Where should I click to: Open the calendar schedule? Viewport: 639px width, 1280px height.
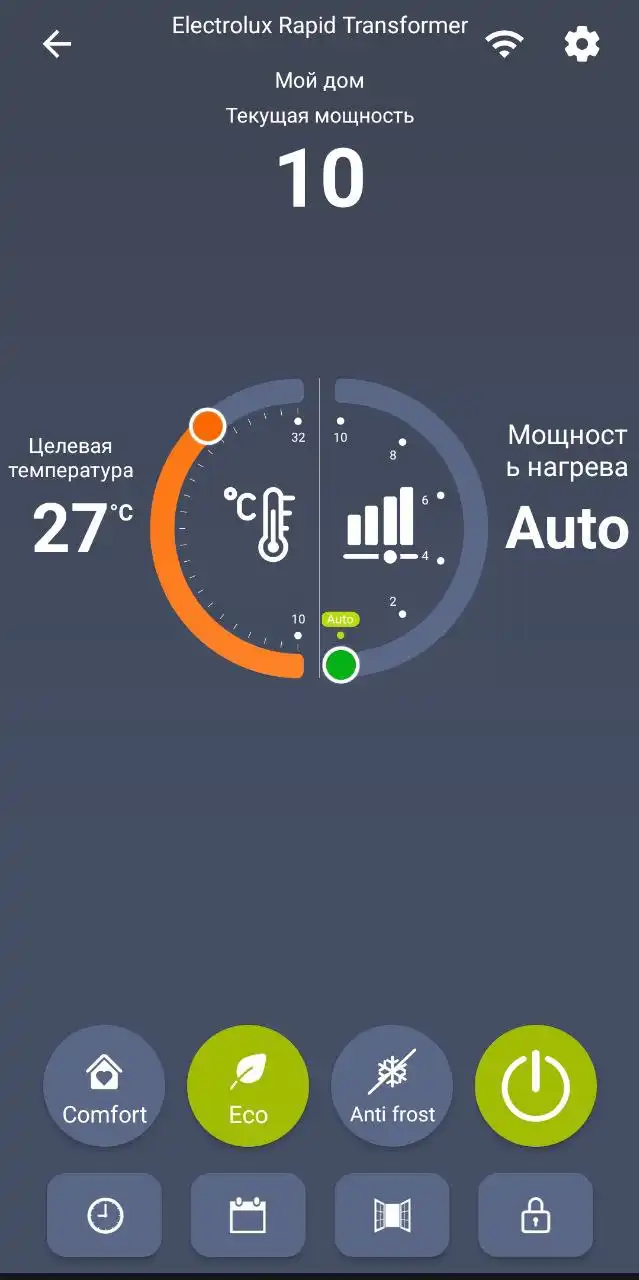pos(248,1215)
